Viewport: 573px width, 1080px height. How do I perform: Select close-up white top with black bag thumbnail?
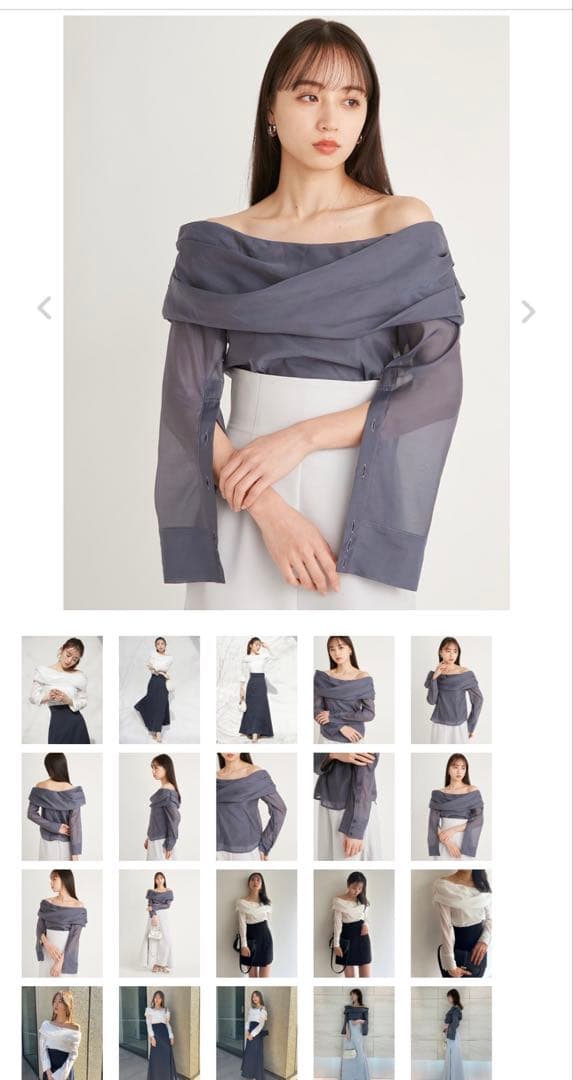coord(451,923)
